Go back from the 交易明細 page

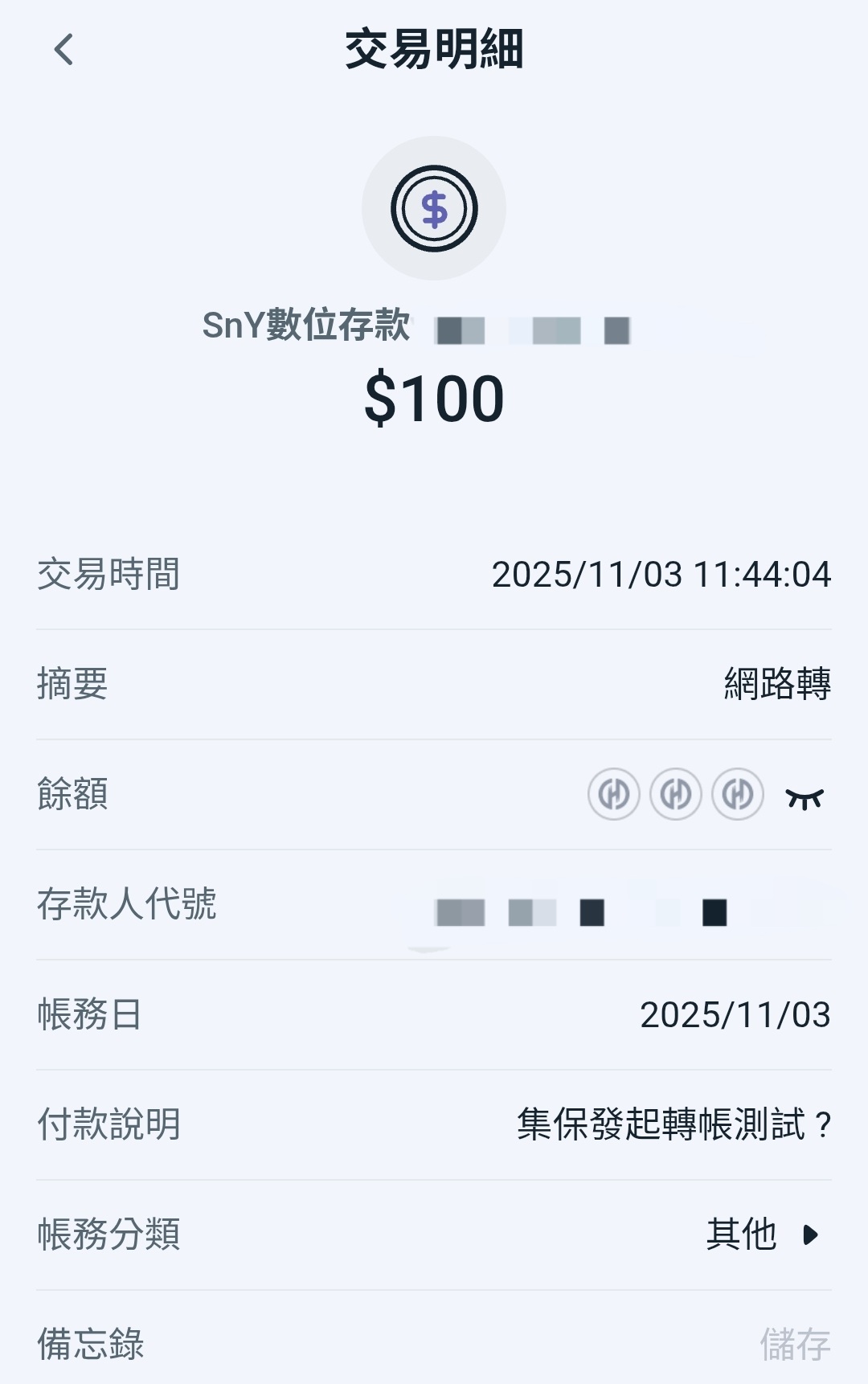[63, 50]
